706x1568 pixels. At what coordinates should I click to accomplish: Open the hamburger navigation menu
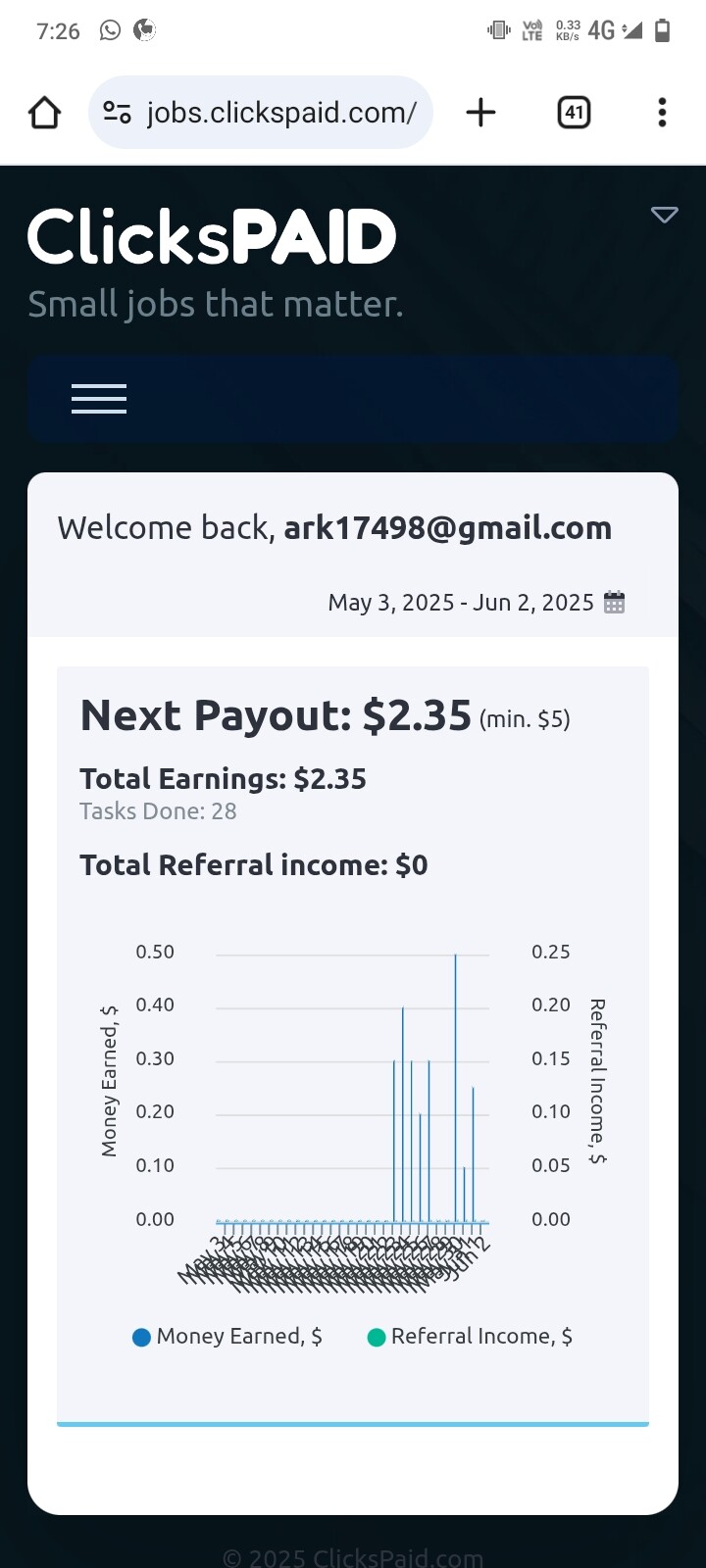[99, 399]
